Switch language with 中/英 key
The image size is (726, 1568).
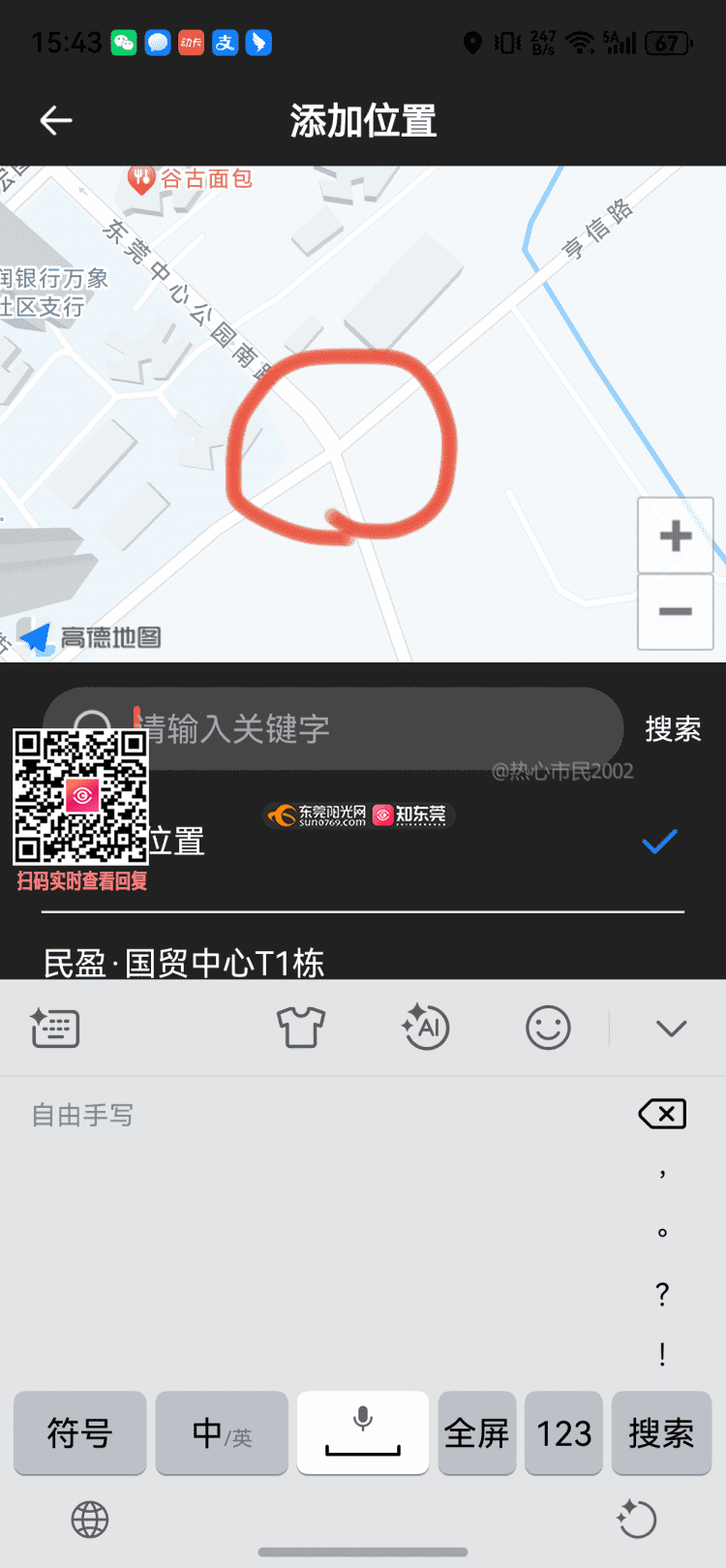(x=222, y=1432)
